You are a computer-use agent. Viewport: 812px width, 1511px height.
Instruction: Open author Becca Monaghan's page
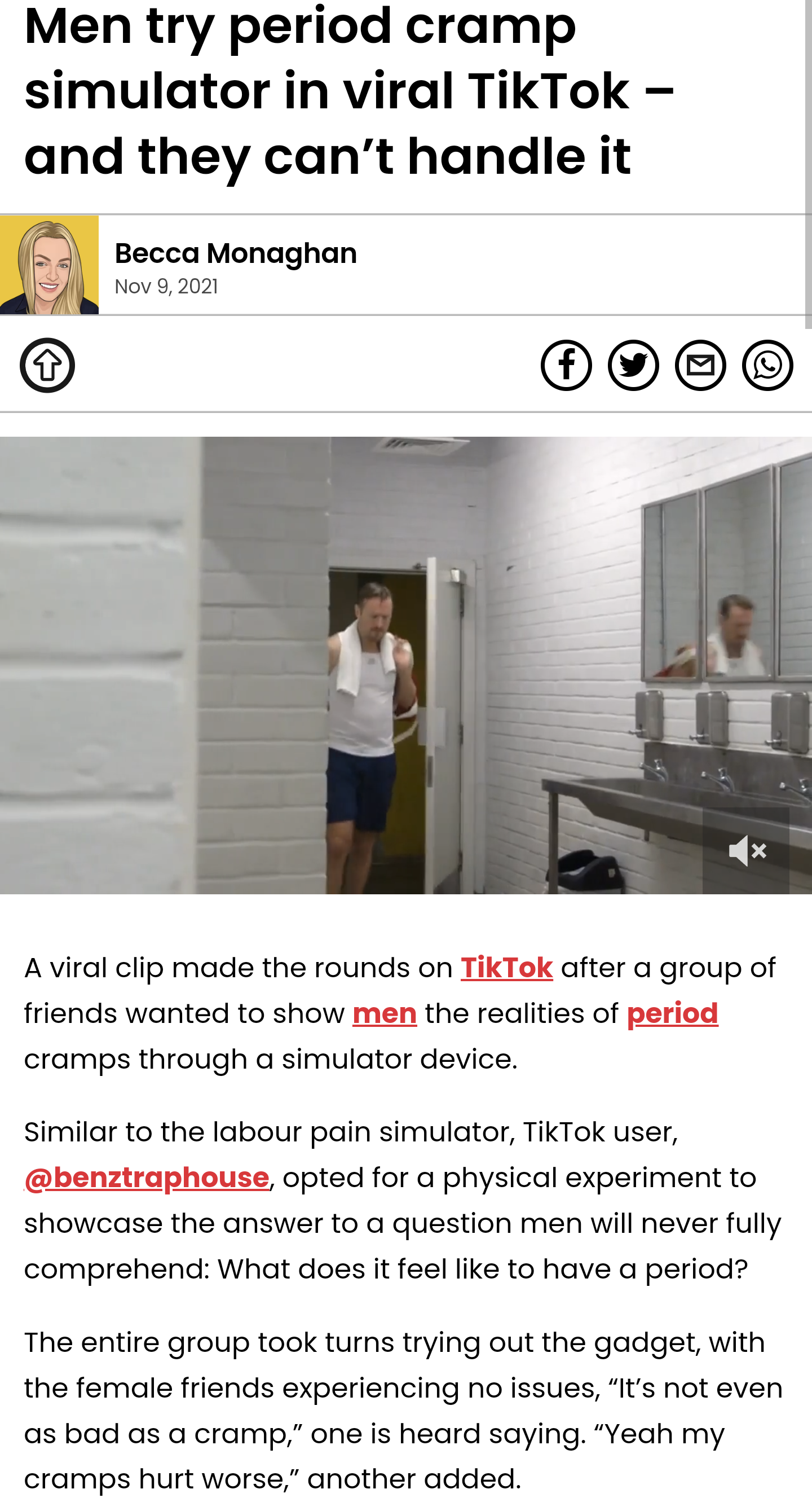point(236,253)
